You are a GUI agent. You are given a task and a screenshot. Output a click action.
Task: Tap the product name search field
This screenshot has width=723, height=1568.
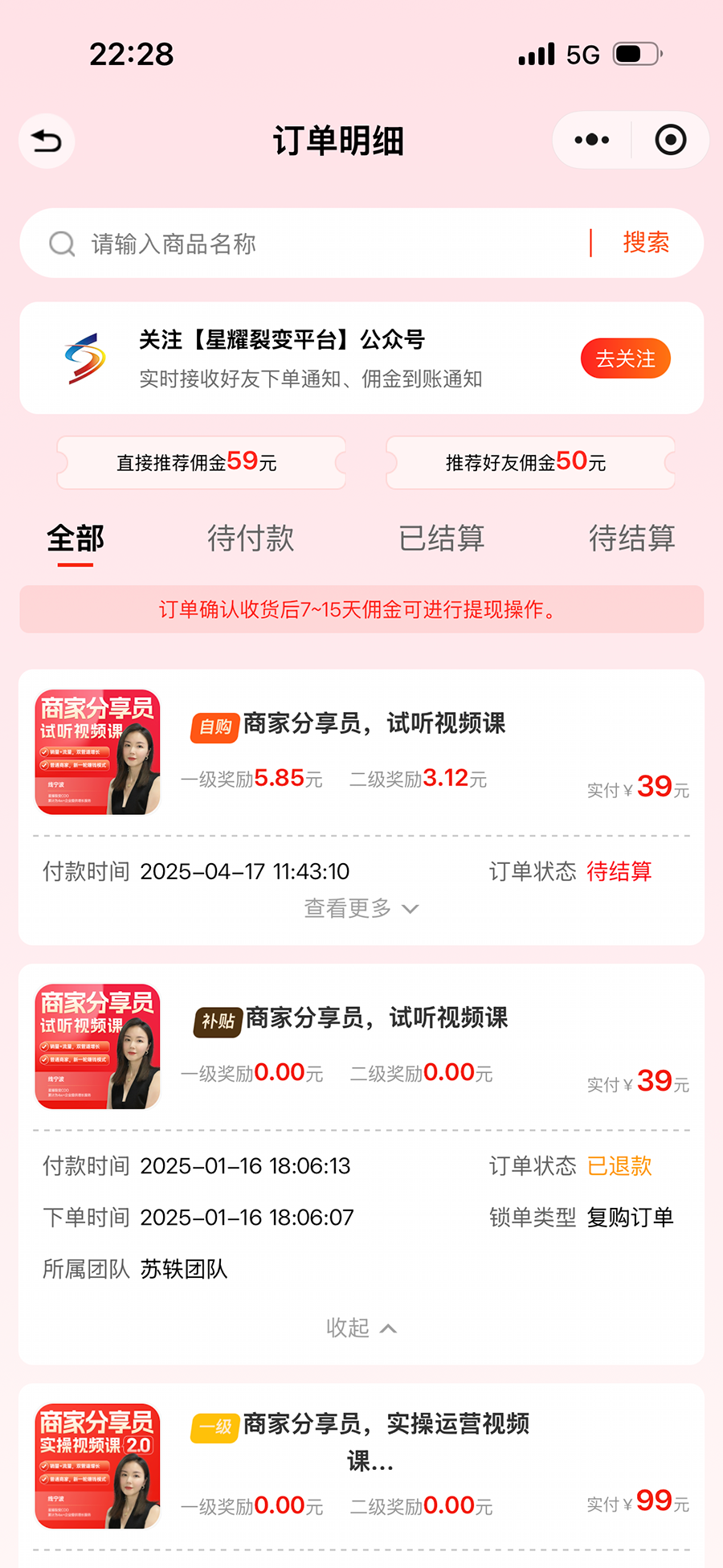point(321,244)
